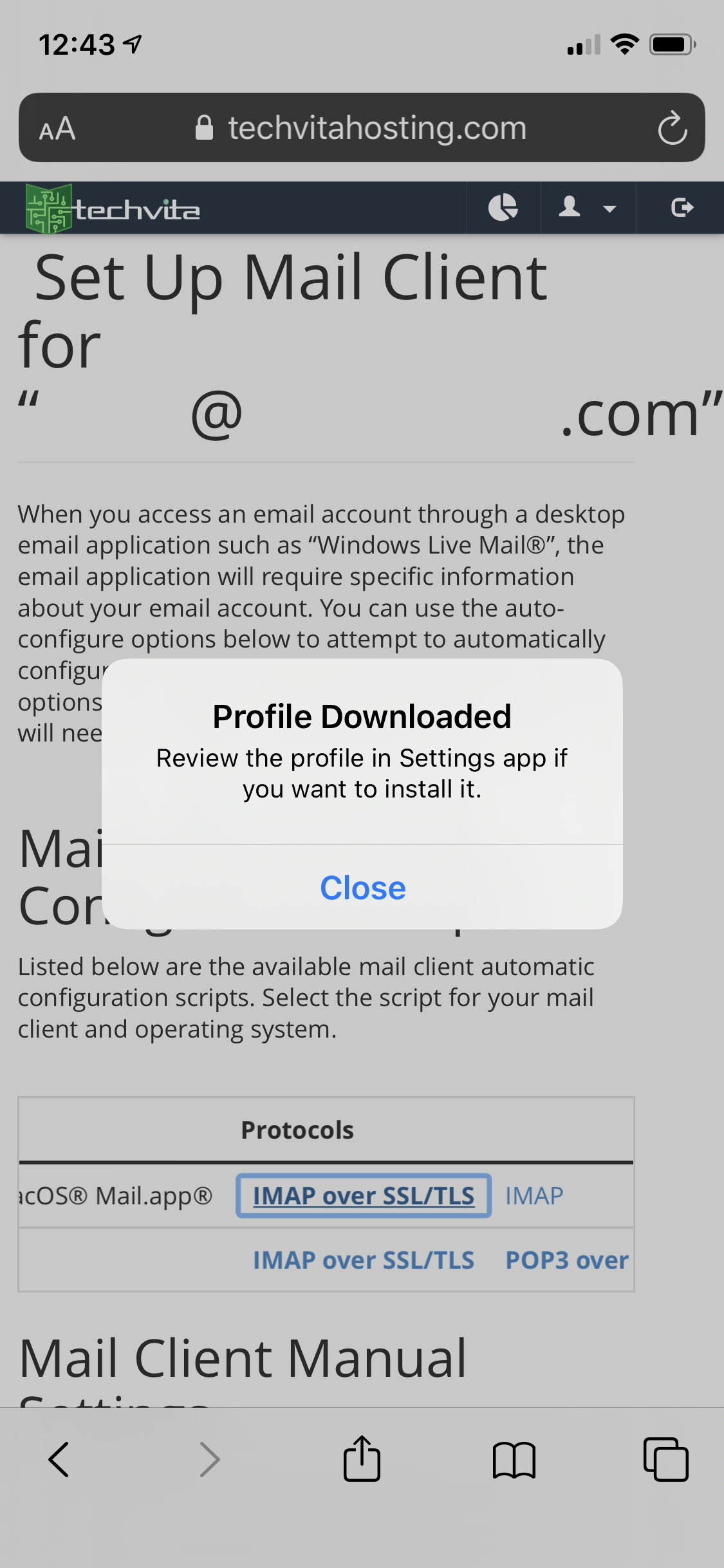Open the techvita logo homepage link

113,207
